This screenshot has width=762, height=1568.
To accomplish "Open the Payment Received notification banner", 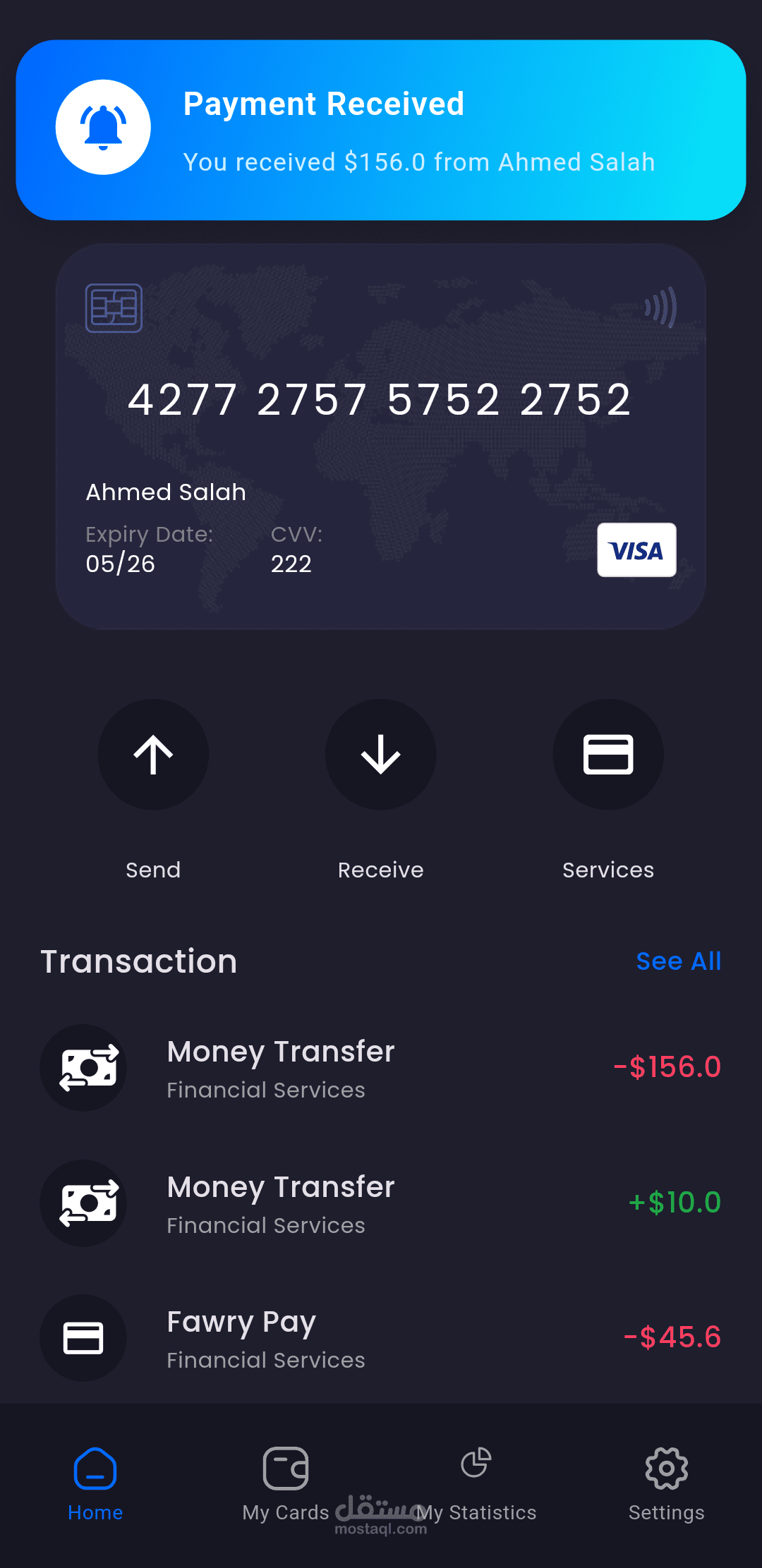I will (x=381, y=130).
